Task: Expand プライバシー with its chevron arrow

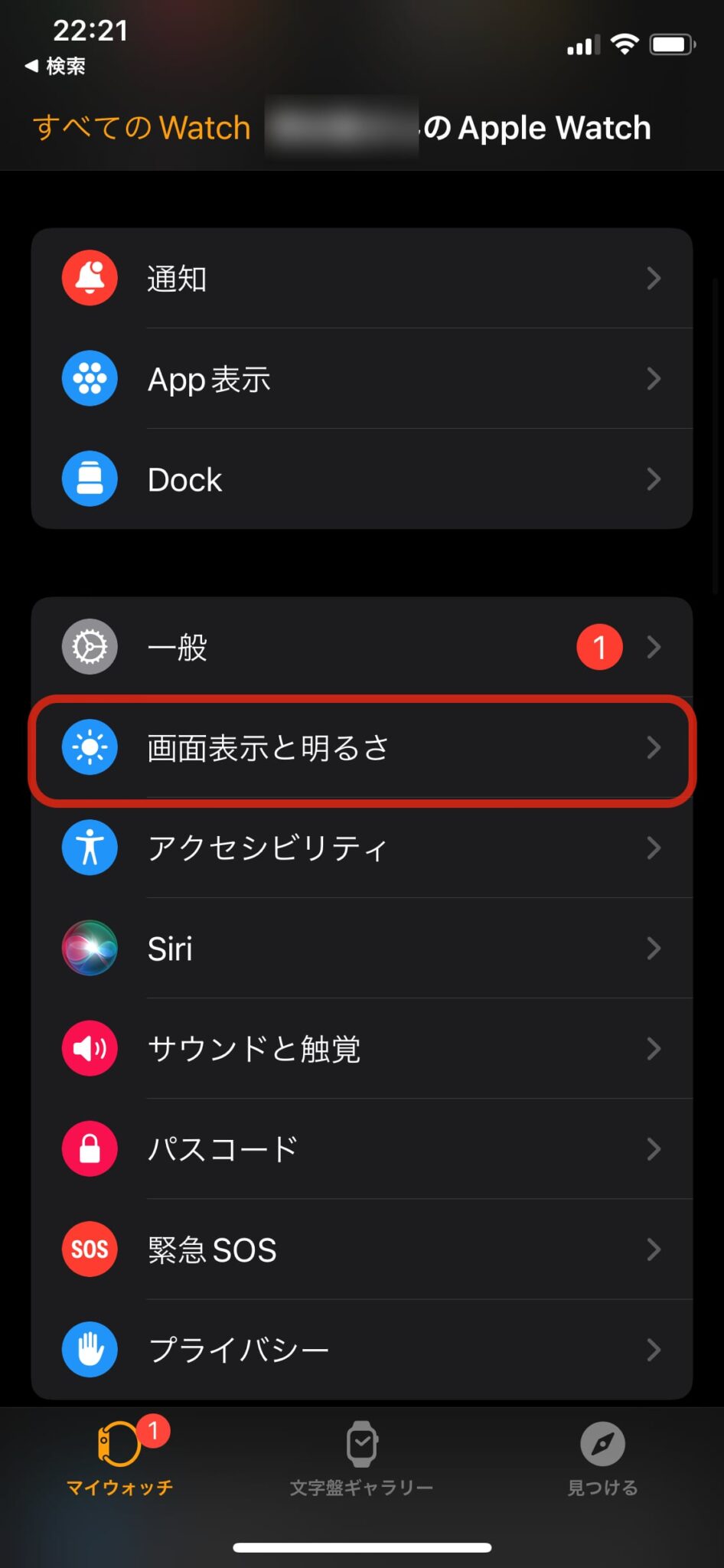Action: point(654,1350)
